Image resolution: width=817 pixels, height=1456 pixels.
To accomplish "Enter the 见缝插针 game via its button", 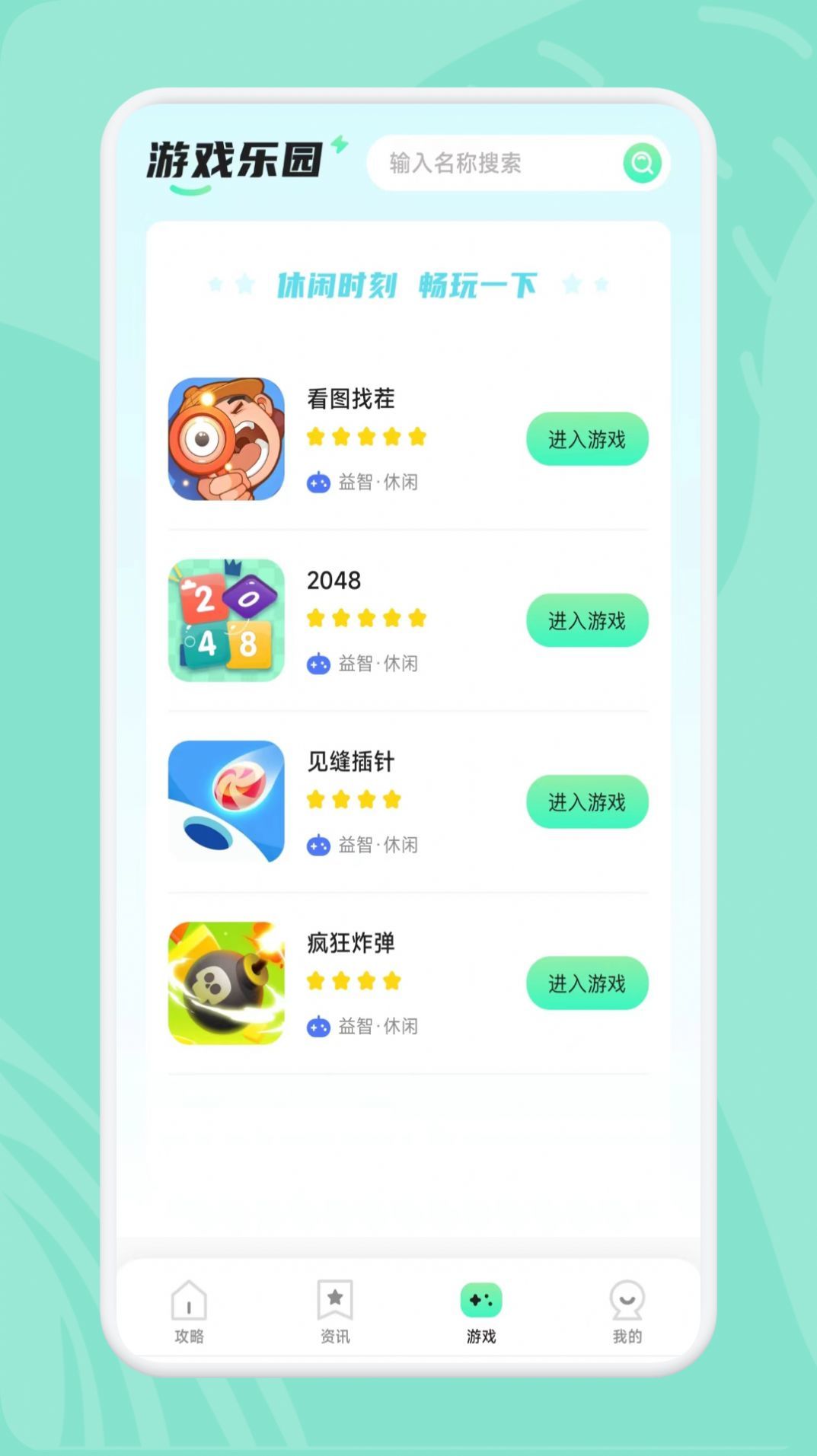I will point(587,801).
